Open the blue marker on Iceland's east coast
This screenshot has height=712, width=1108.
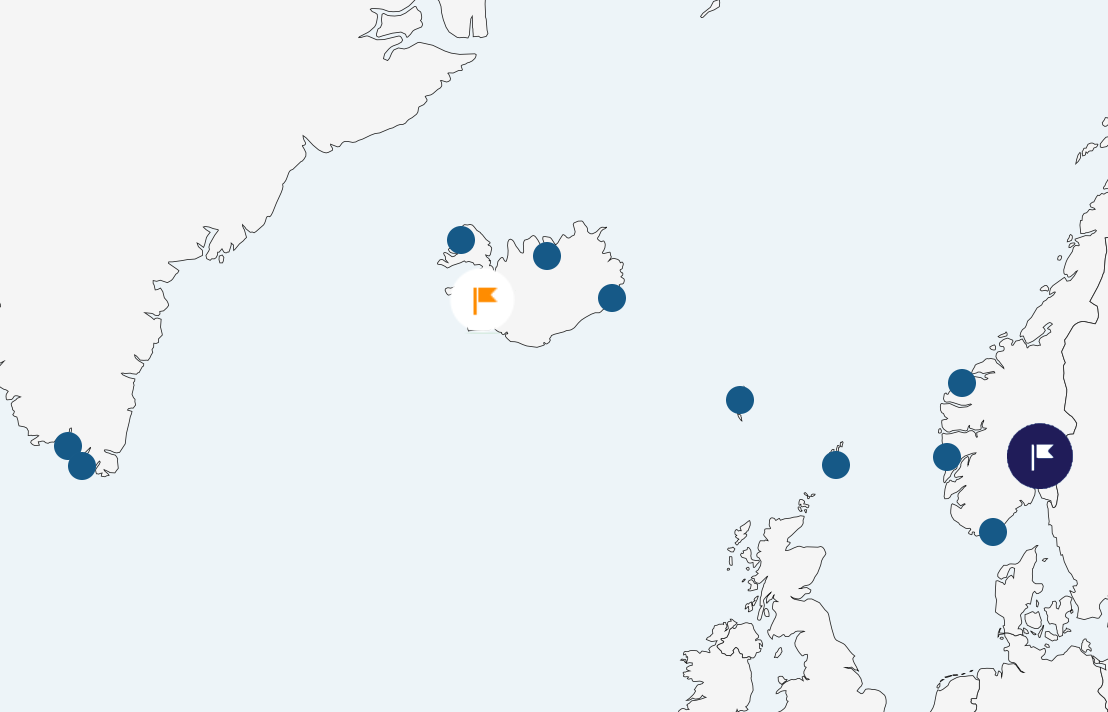point(612,298)
